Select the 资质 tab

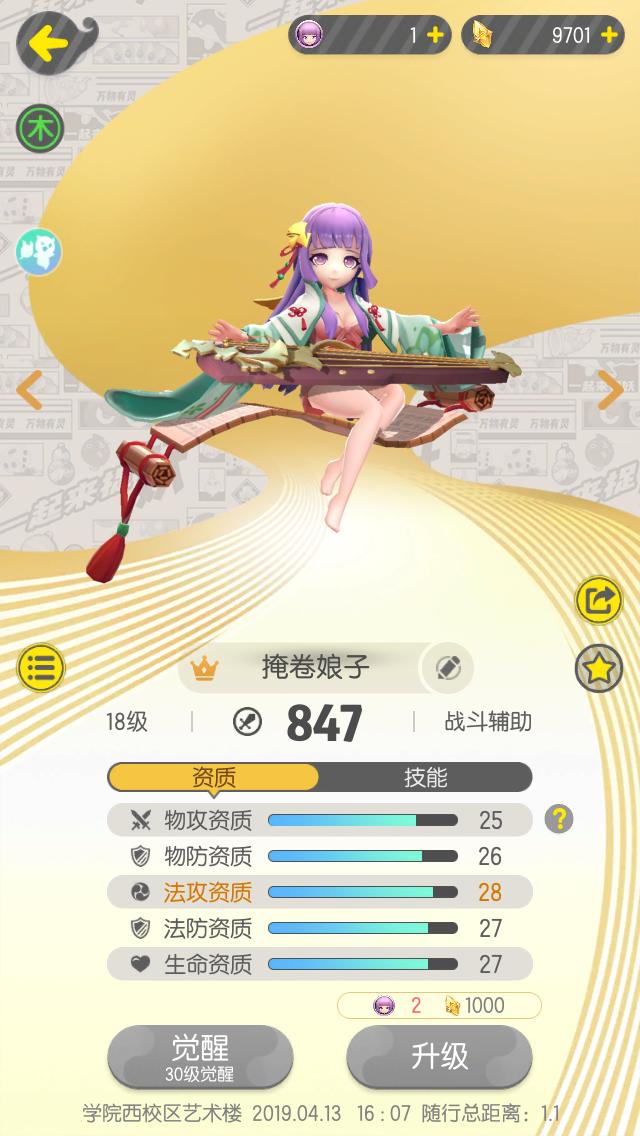(213, 777)
